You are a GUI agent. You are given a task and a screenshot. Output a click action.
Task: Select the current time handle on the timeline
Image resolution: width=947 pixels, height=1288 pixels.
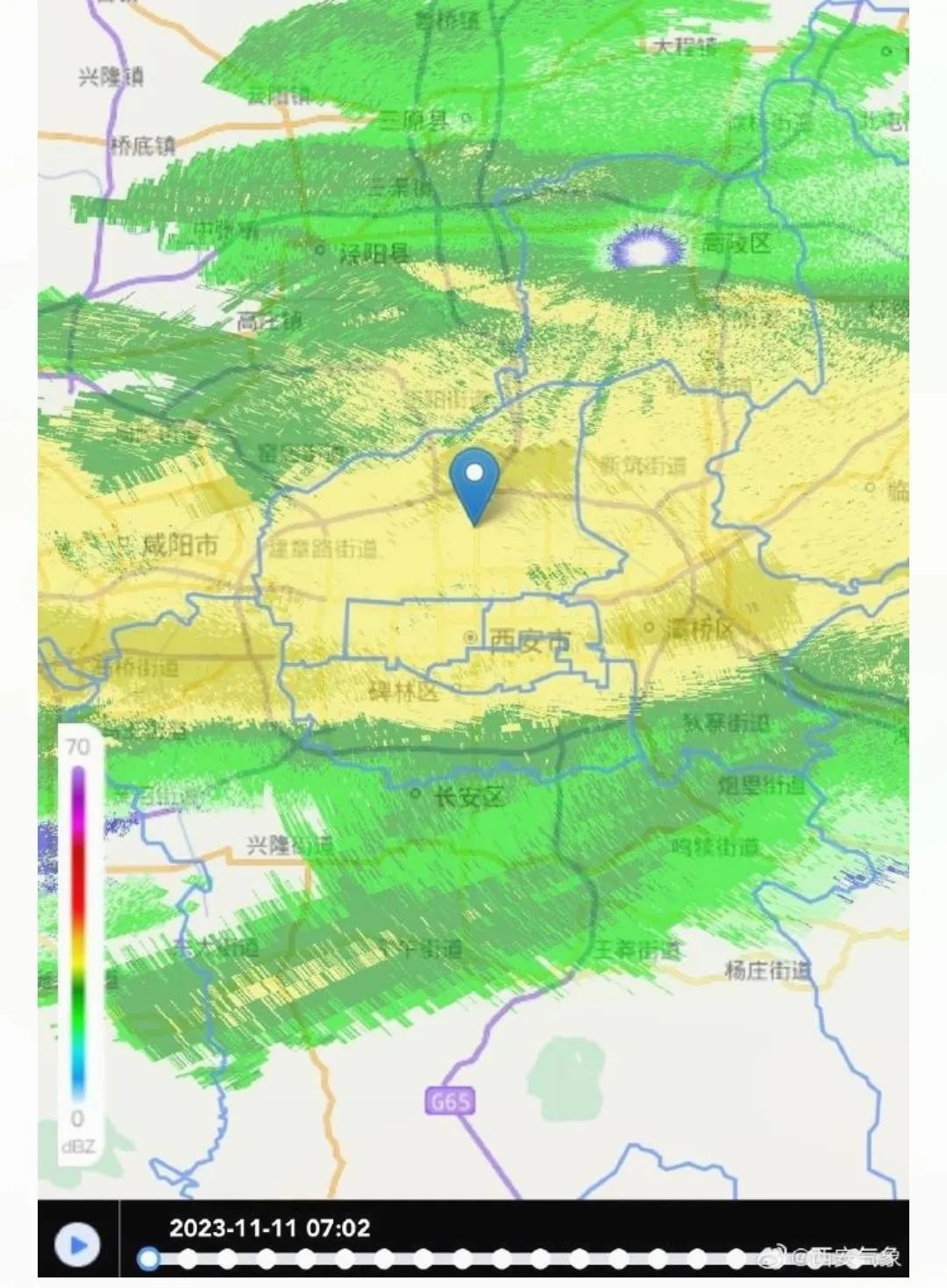tap(149, 1260)
